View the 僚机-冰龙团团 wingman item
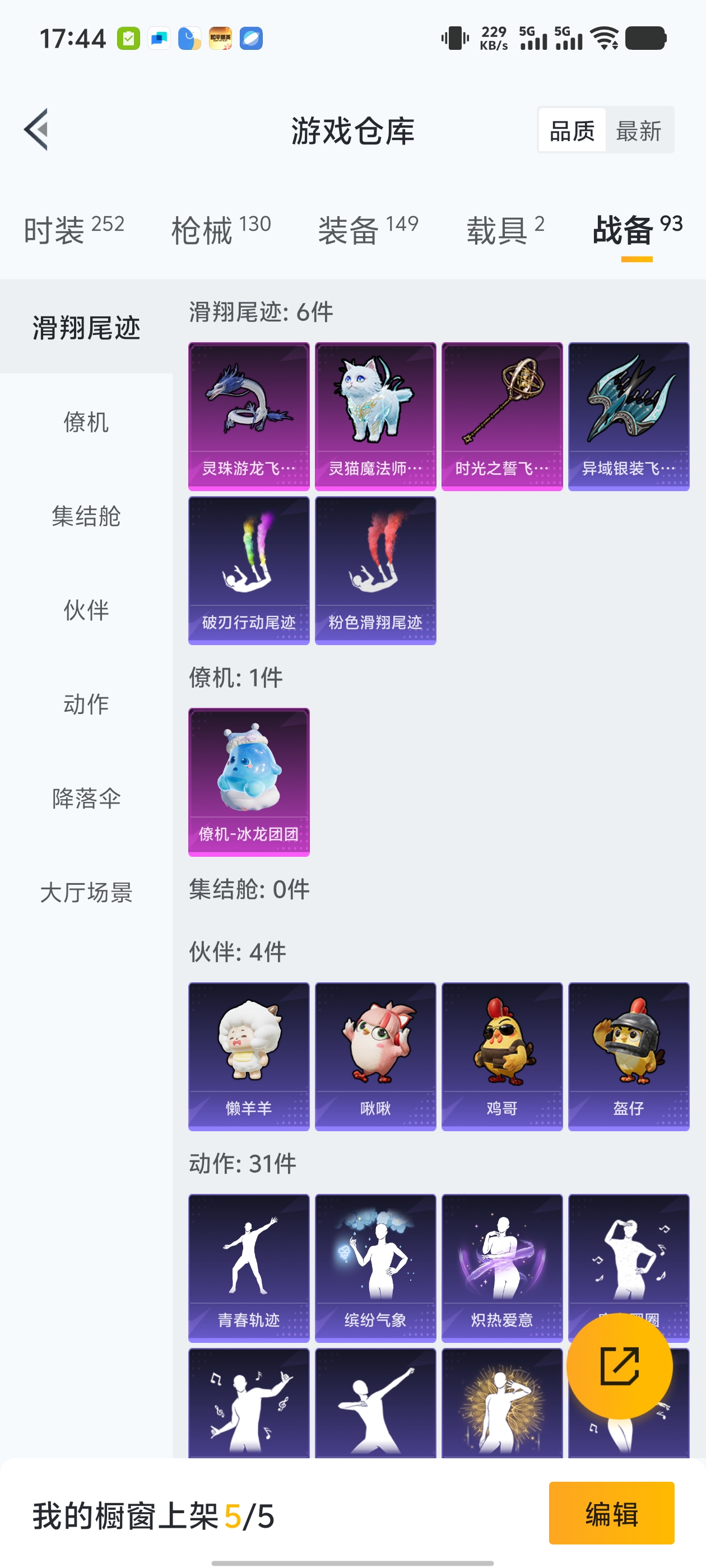Viewport: 706px width, 1568px height. (249, 782)
